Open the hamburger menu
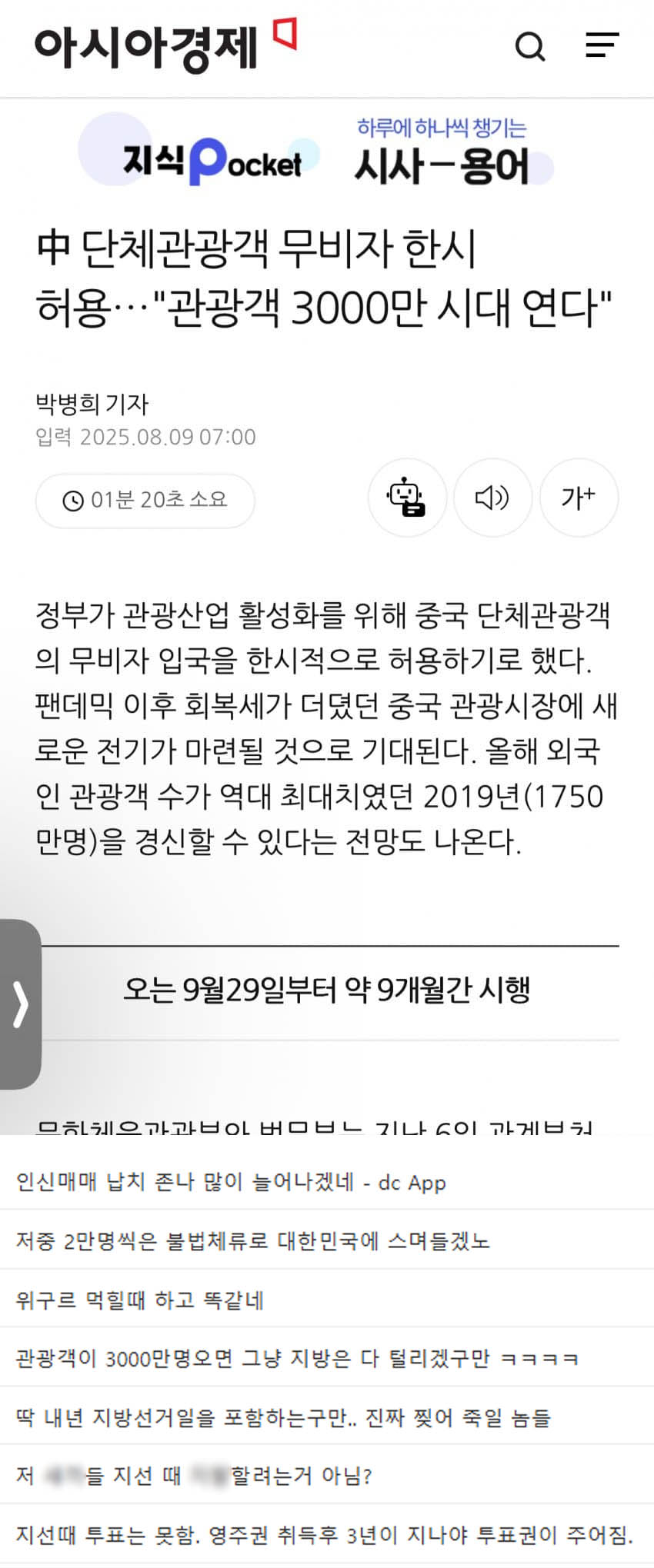Viewport: 654px width, 1568px height. click(x=602, y=45)
